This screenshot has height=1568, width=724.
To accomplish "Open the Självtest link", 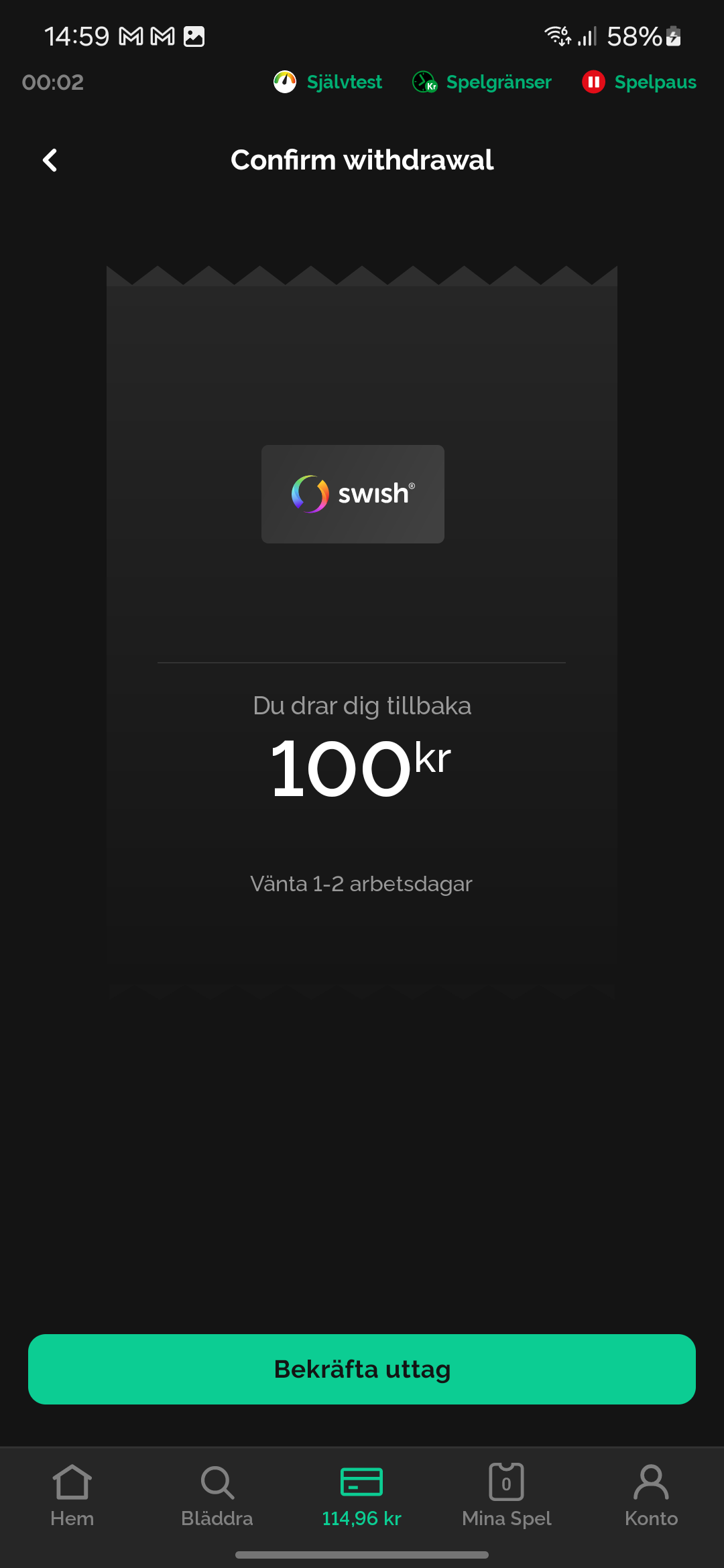I will [328, 82].
